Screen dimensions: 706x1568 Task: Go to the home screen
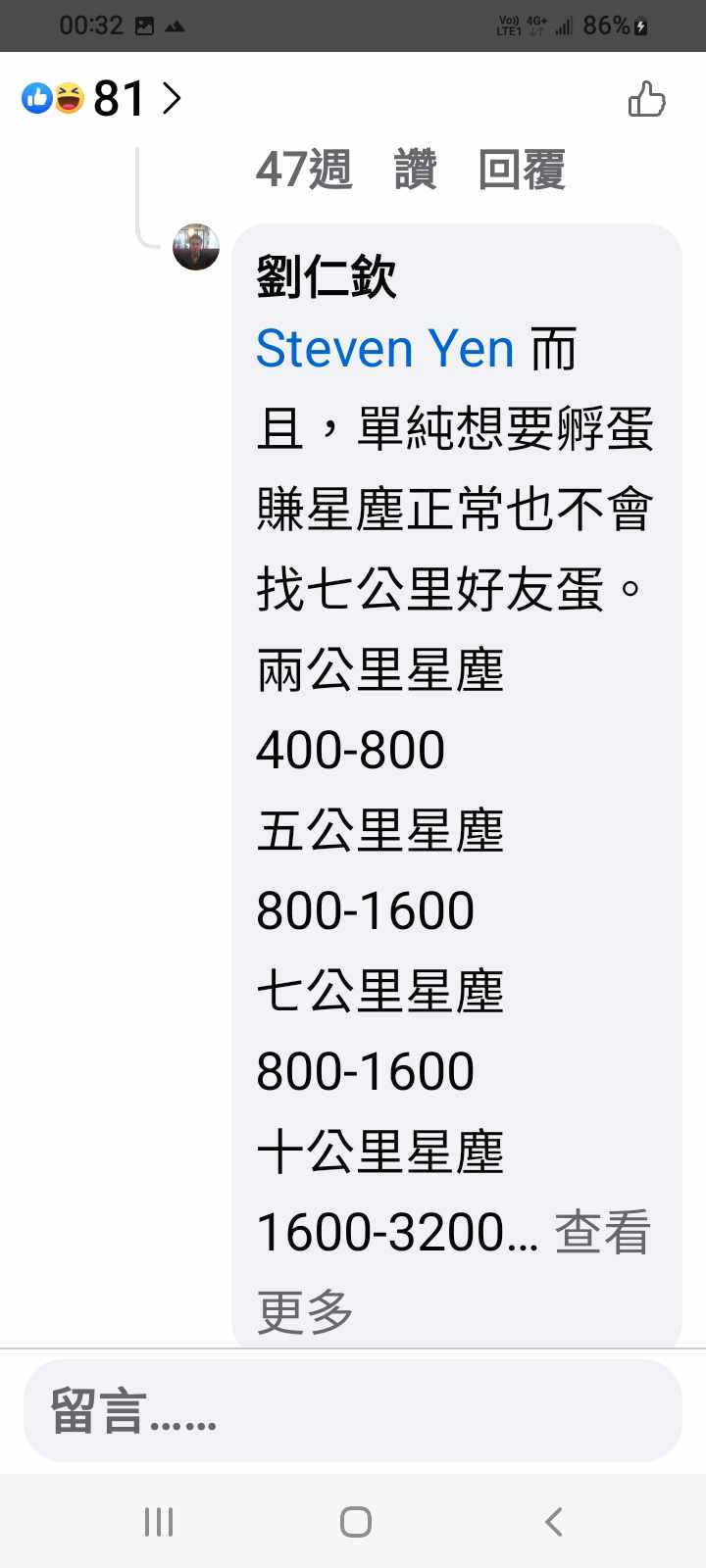click(355, 1521)
